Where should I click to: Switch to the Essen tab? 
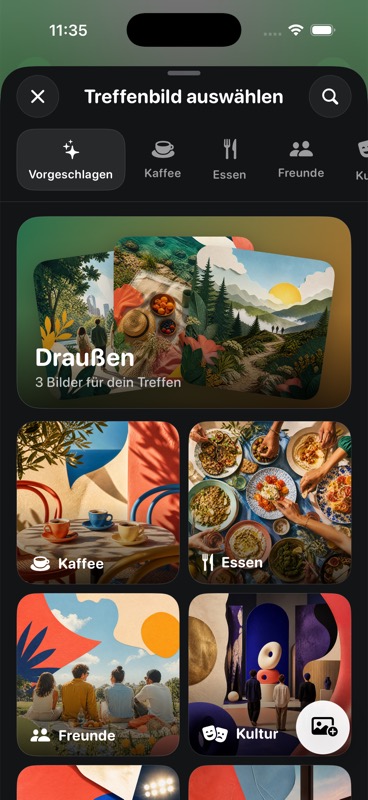click(230, 160)
